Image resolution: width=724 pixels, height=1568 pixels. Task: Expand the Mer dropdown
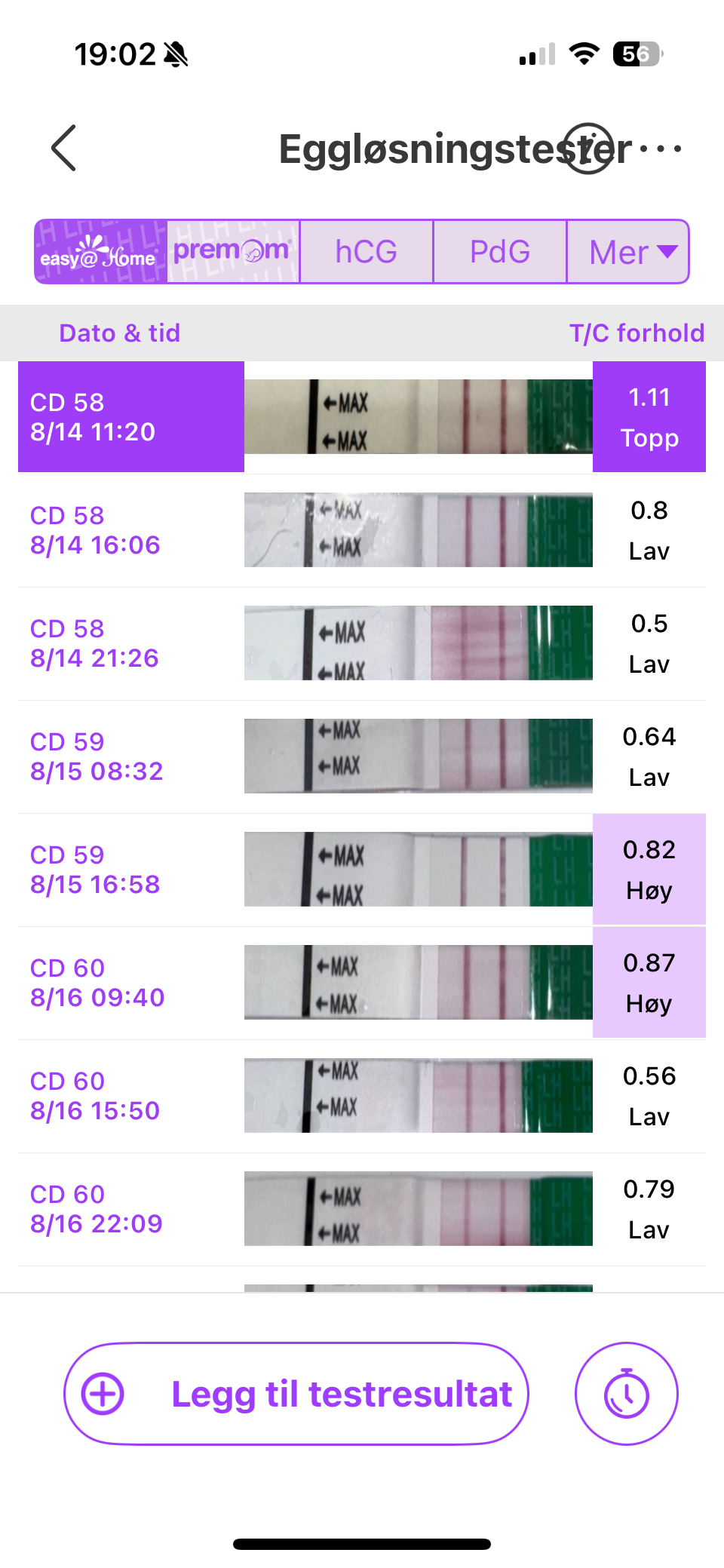[628, 252]
